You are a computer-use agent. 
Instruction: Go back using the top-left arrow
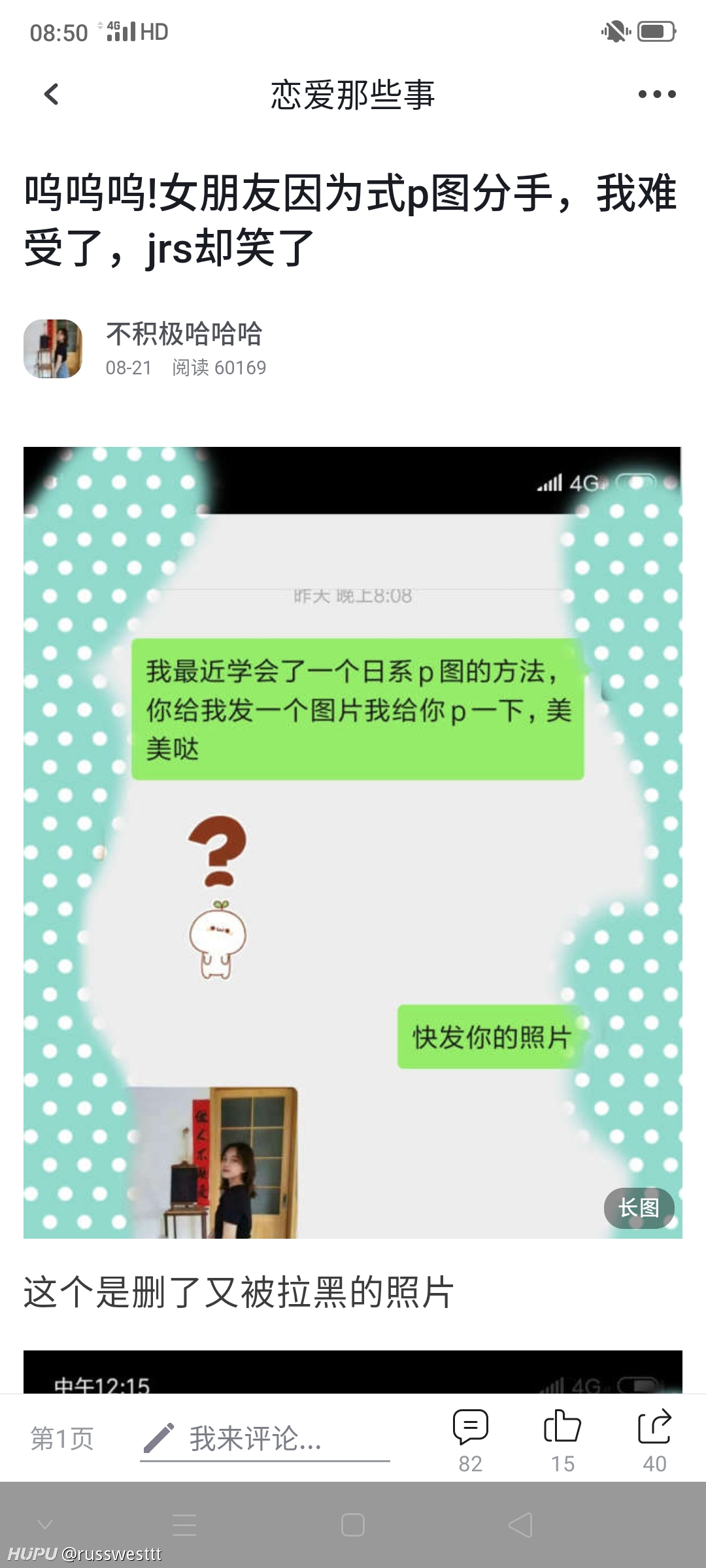(51, 94)
